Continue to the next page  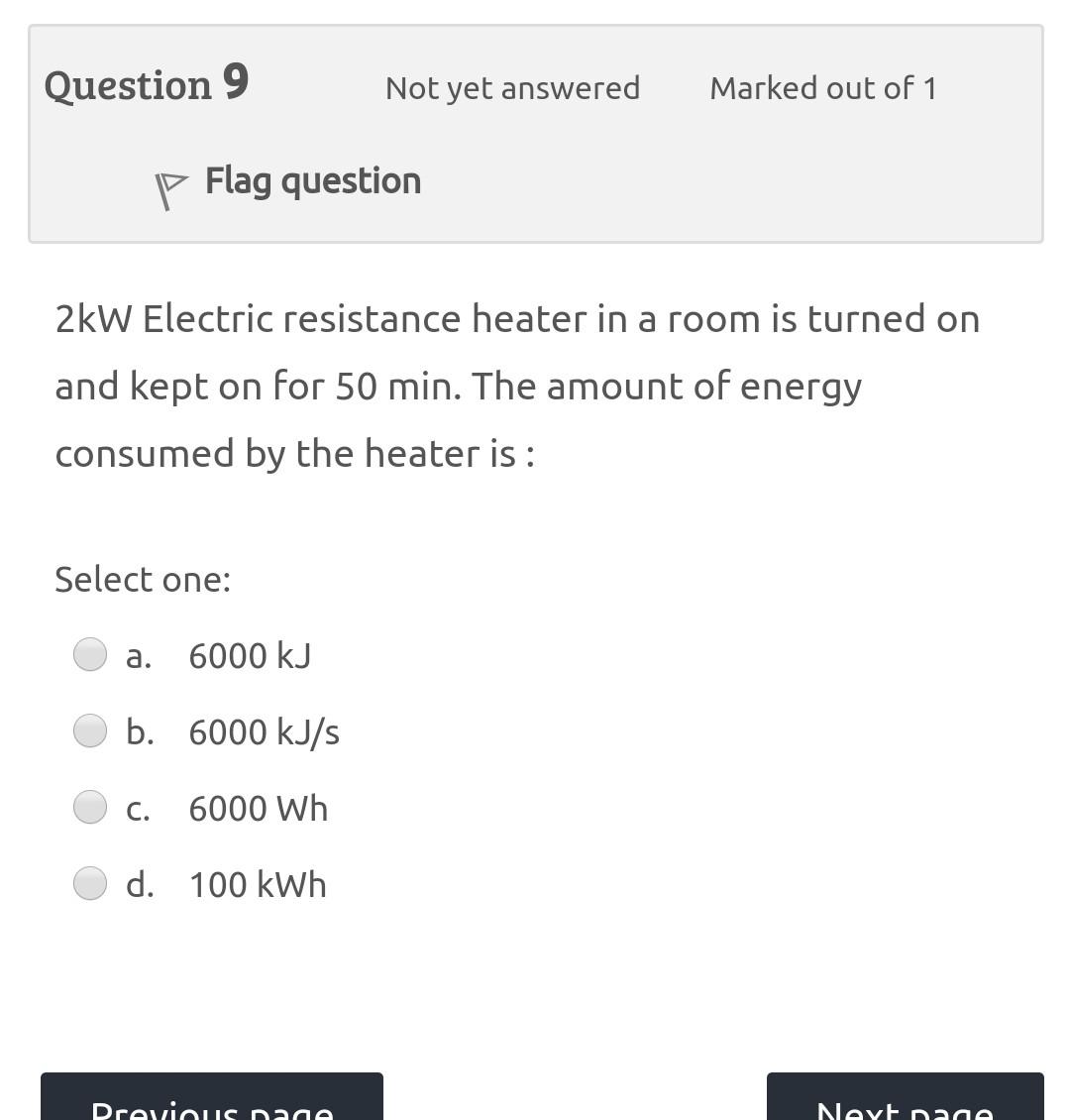(905, 1100)
